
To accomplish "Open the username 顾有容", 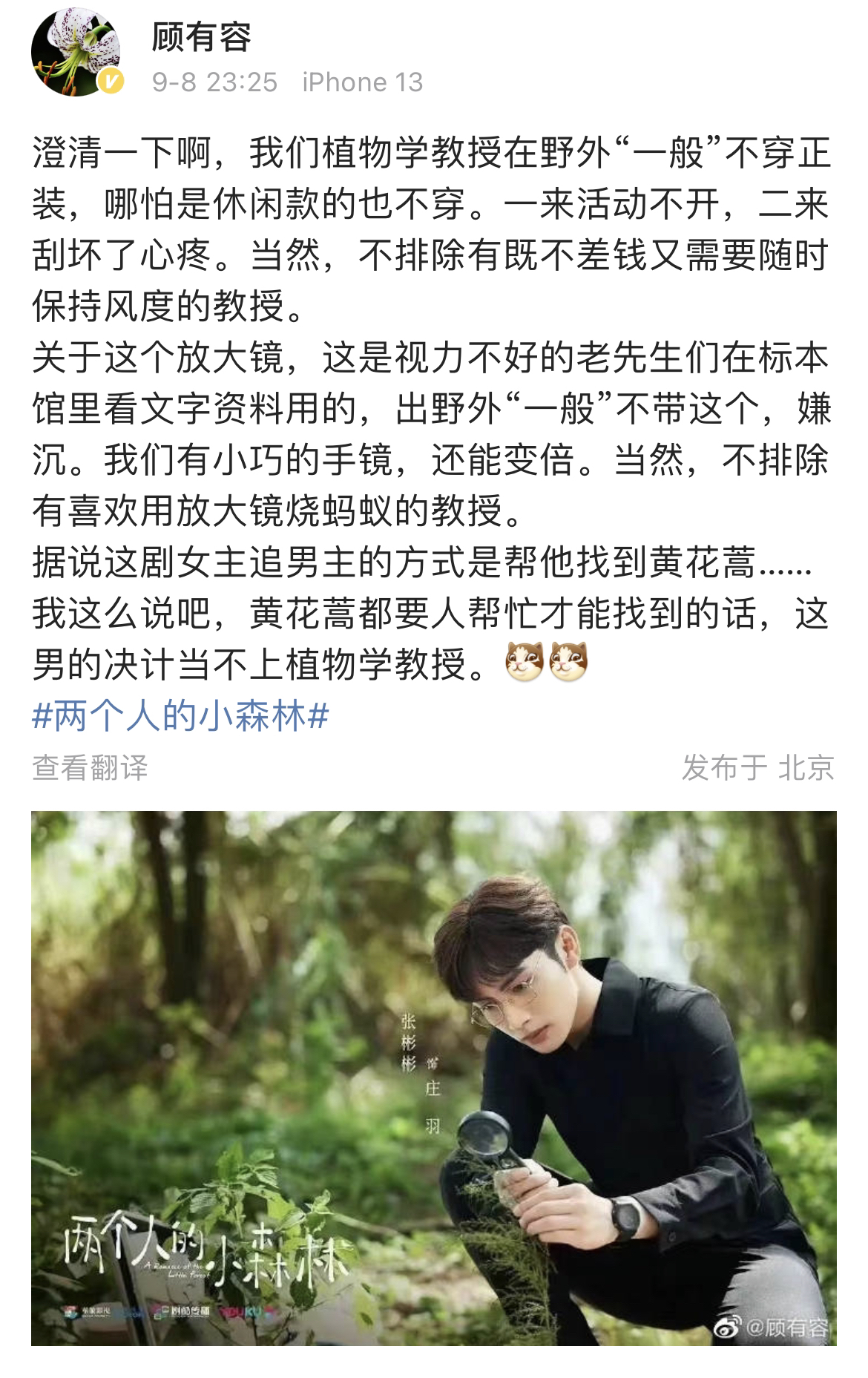I will (x=202, y=37).
